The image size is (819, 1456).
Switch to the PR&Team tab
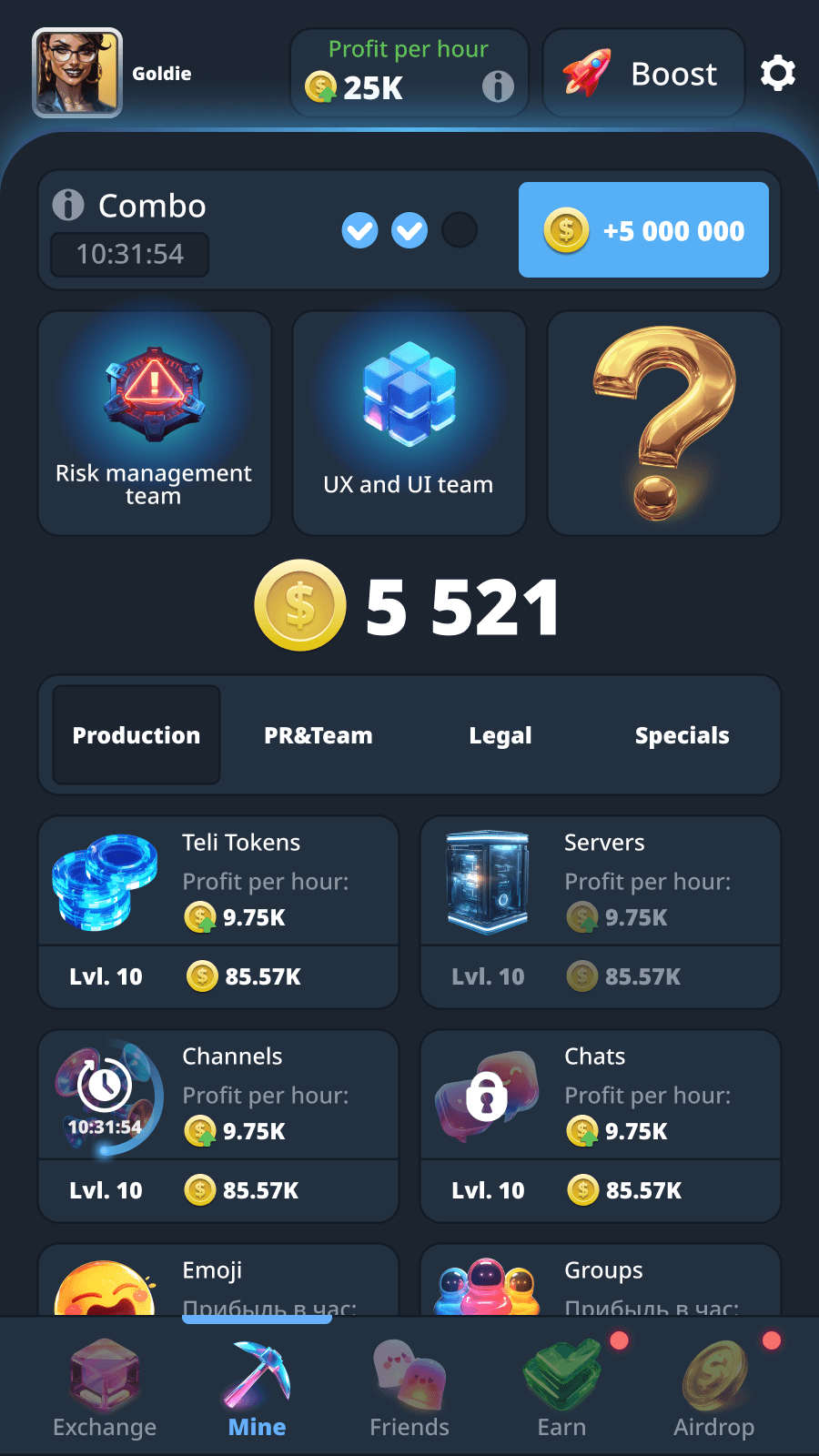click(x=318, y=735)
